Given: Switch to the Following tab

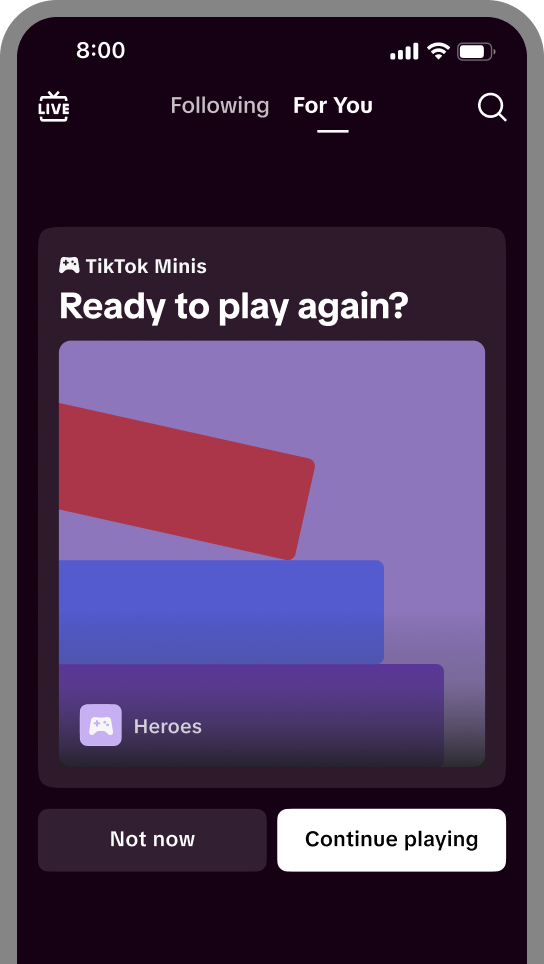Looking at the screenshot, I should (x=219, y=106).
